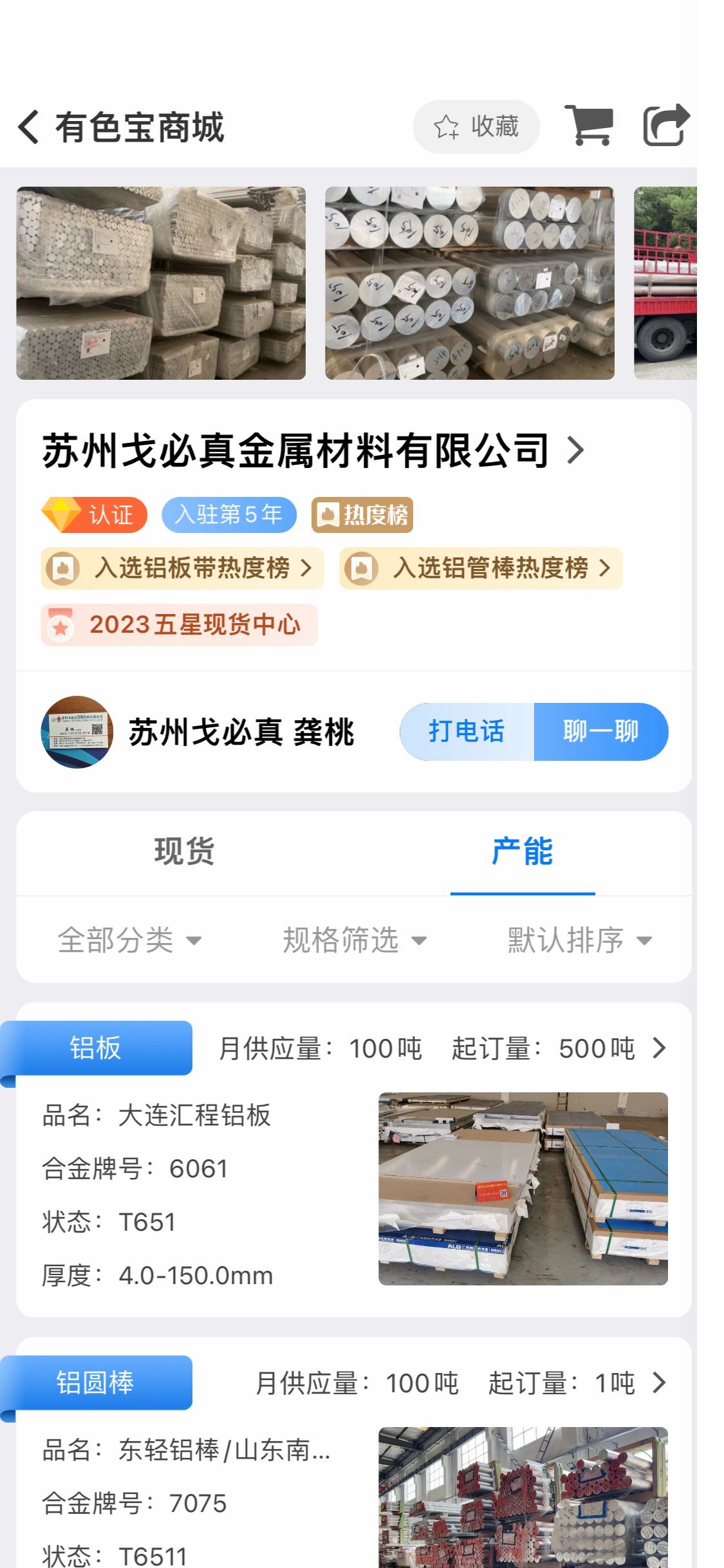The width and height of the screenshot is (724, 1568).
Task: Open the second round bar photo
Action: (470, 283)
